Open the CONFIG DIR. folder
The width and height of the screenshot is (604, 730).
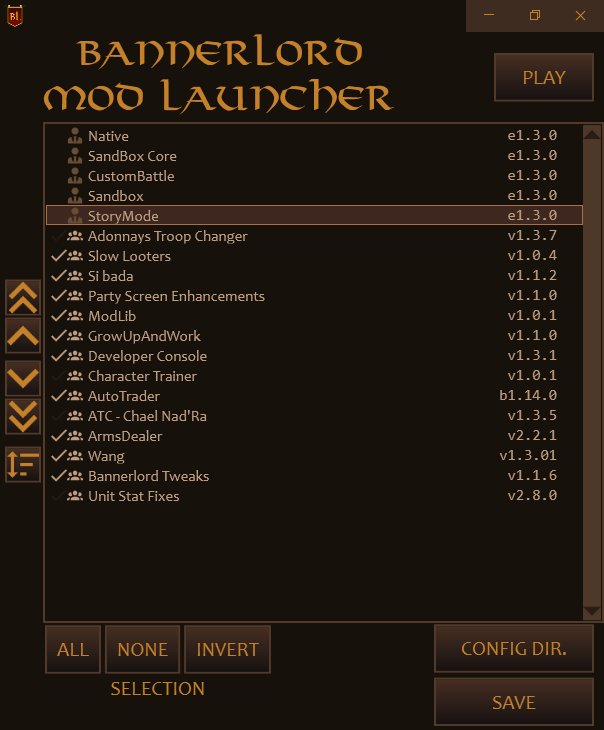(514, 649)
